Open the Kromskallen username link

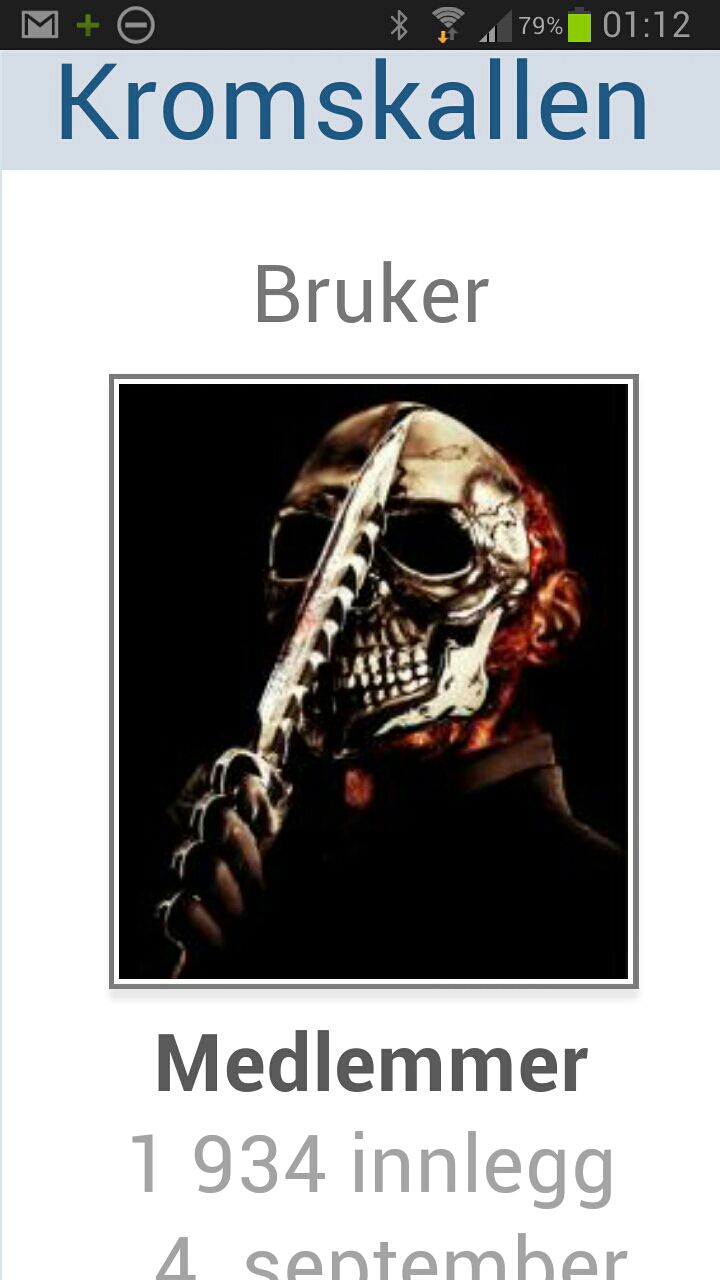tap(353, 104)
